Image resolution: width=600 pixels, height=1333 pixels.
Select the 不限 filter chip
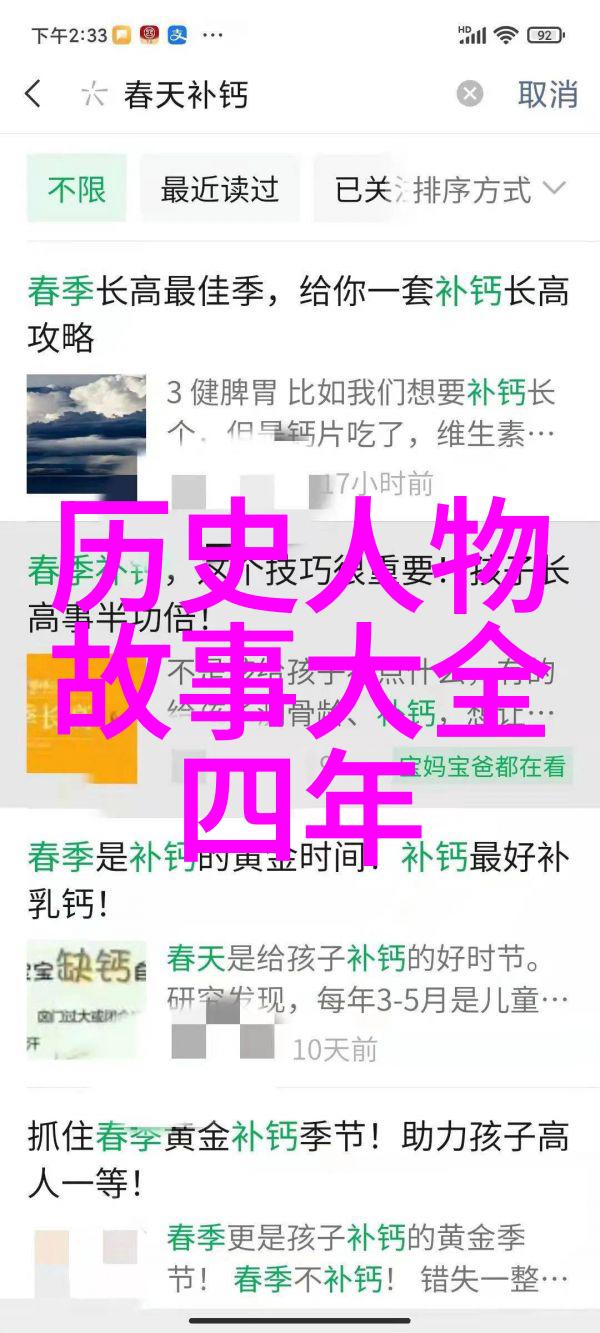[77, 188]
